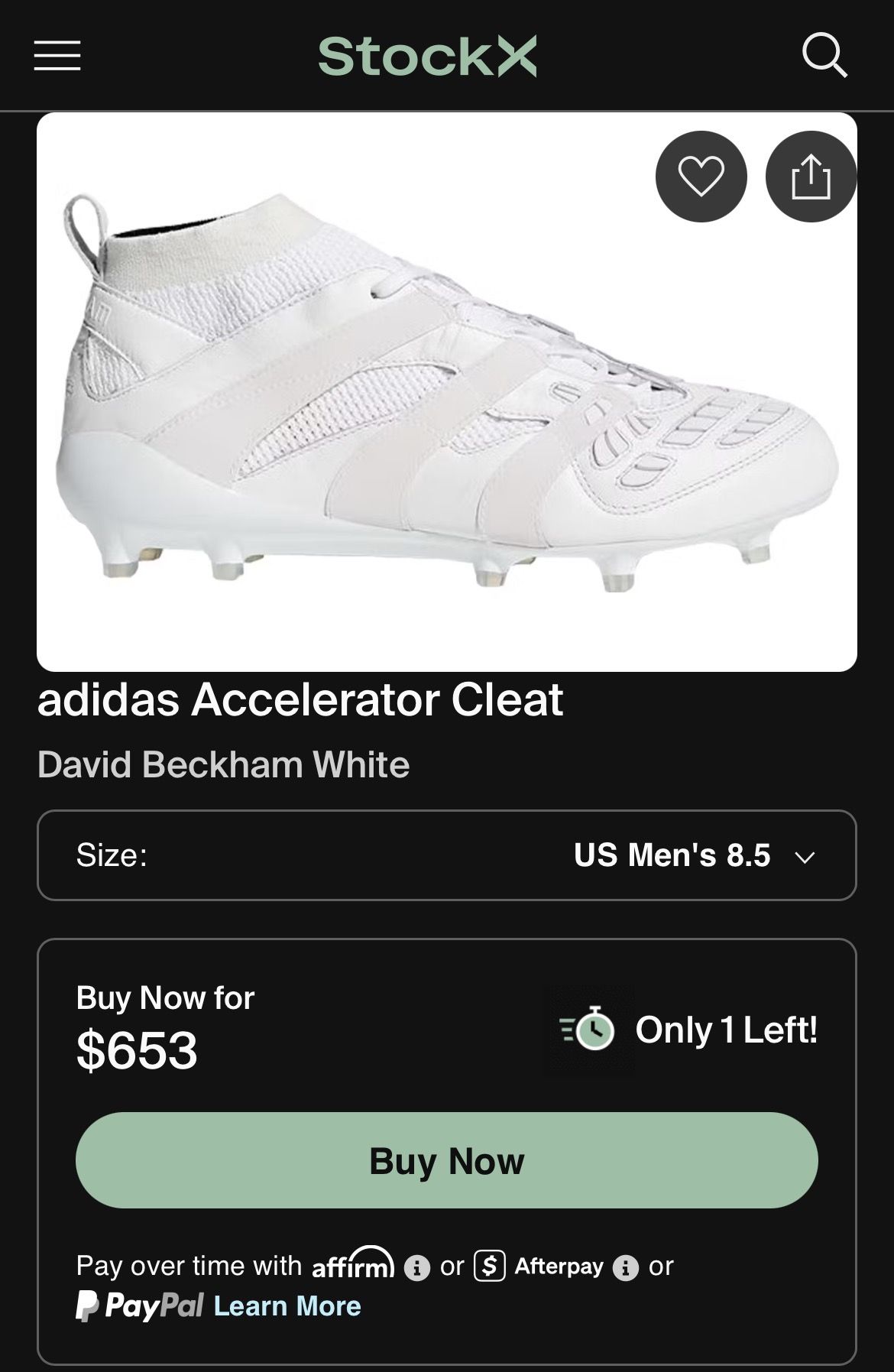Go to StockX home via logo
The image size is (894, 1372).
(427, 56)
